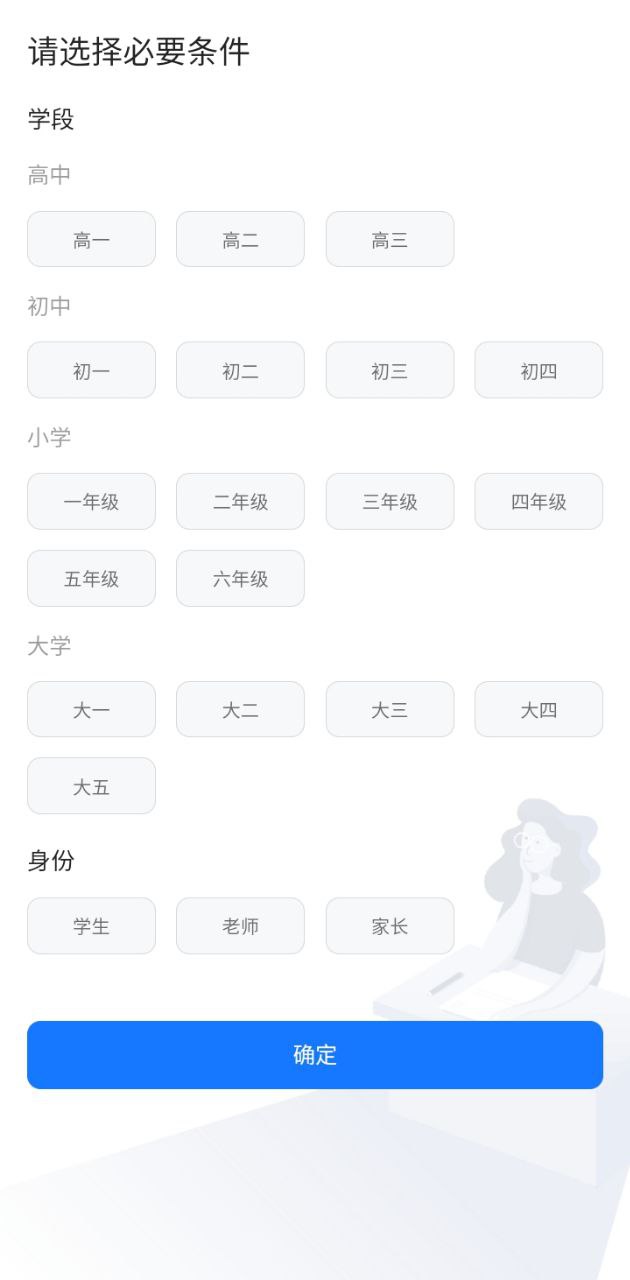Select 大一 under 大学

tap(91, 710)
